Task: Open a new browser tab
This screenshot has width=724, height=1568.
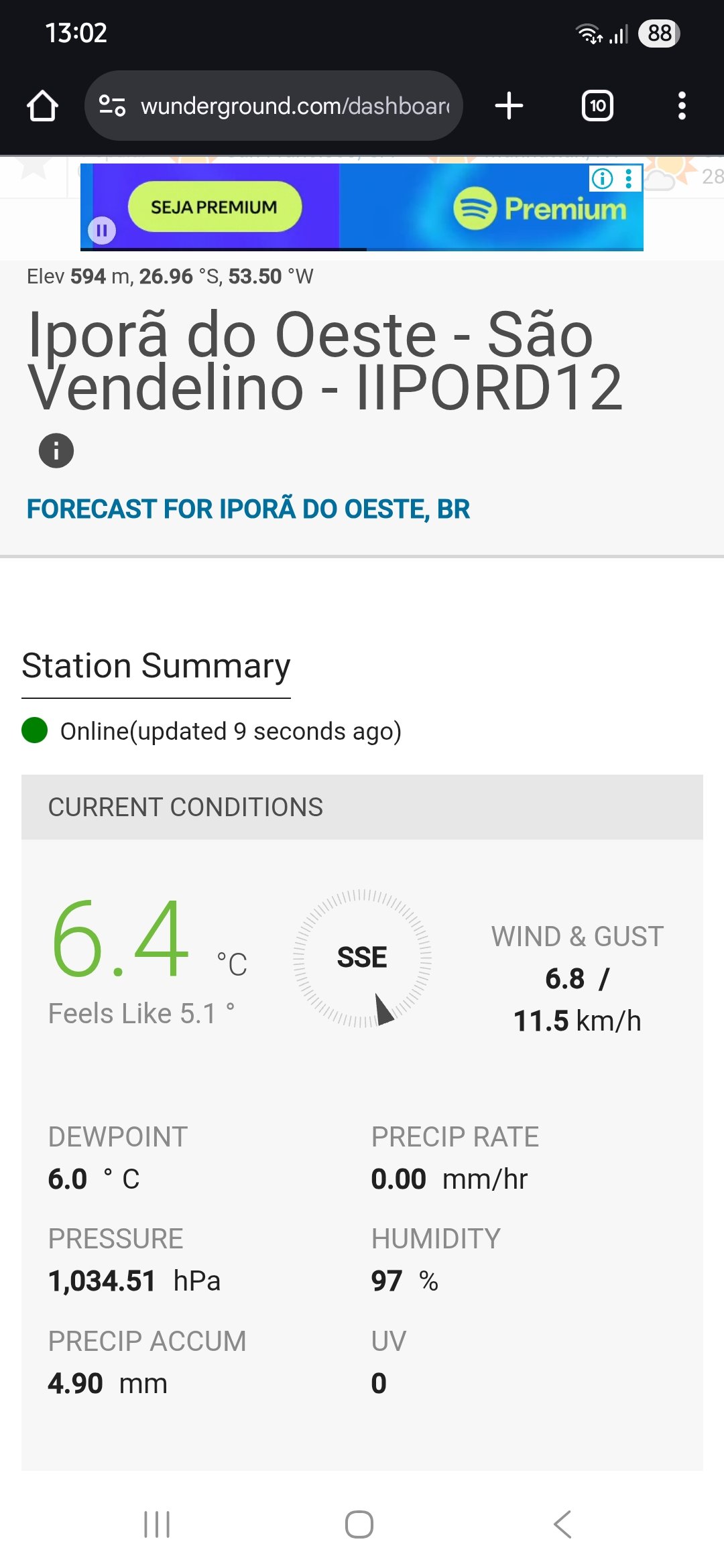Action: click(x=509, y=106)
